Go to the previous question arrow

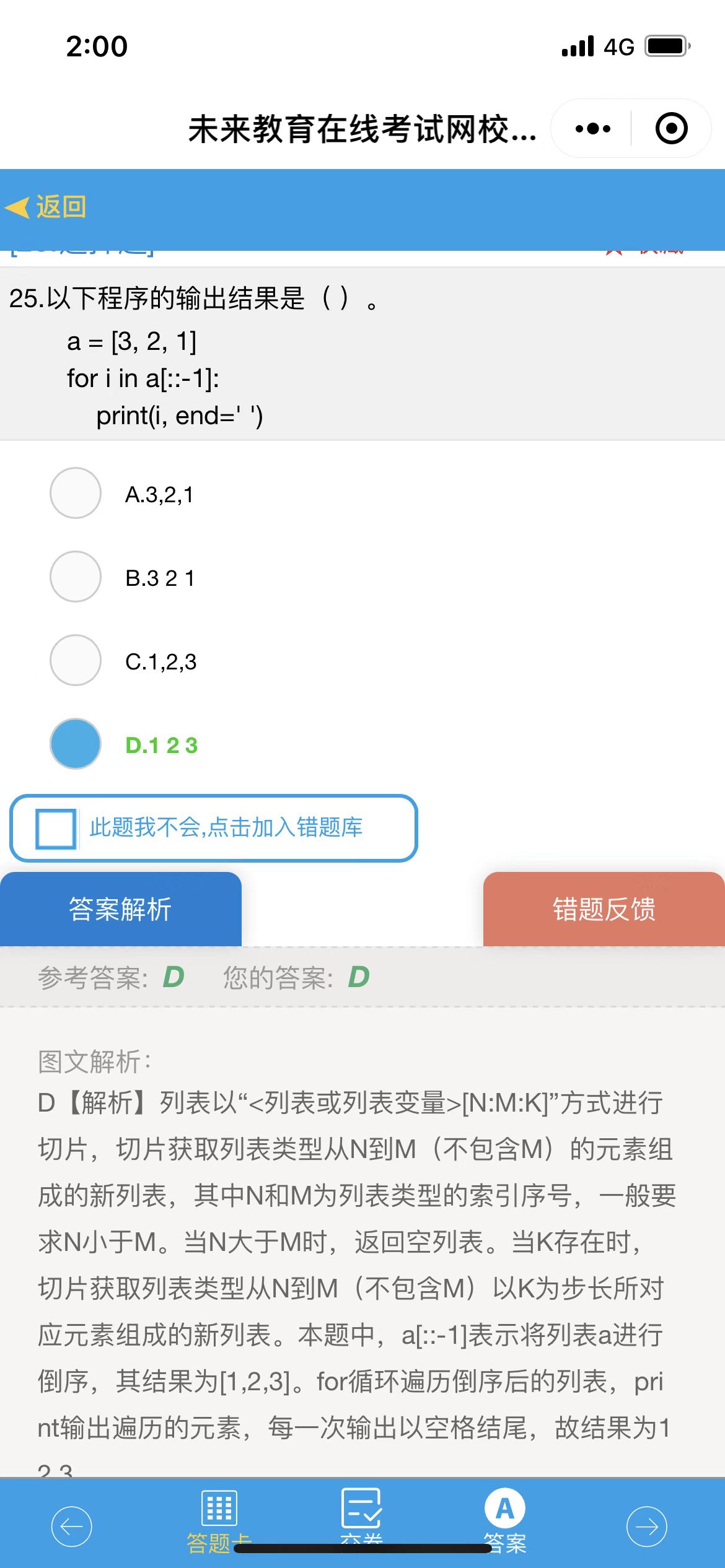click(71, 1527)
